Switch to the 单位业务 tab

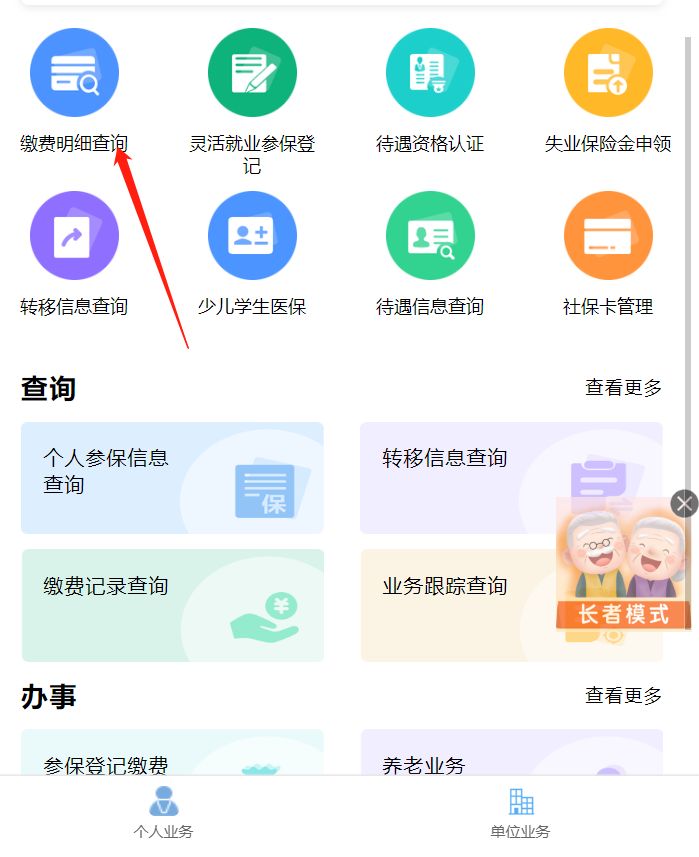520,812
